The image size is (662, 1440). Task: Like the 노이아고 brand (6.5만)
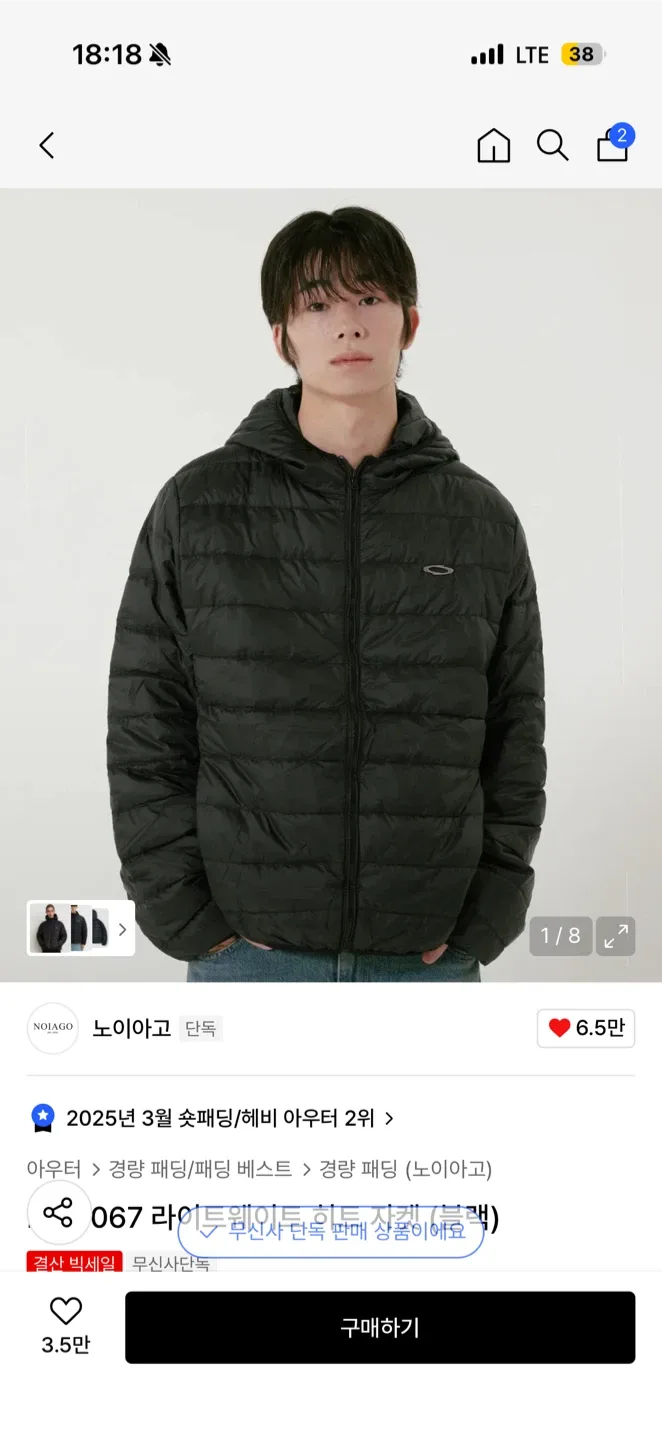586,1028
